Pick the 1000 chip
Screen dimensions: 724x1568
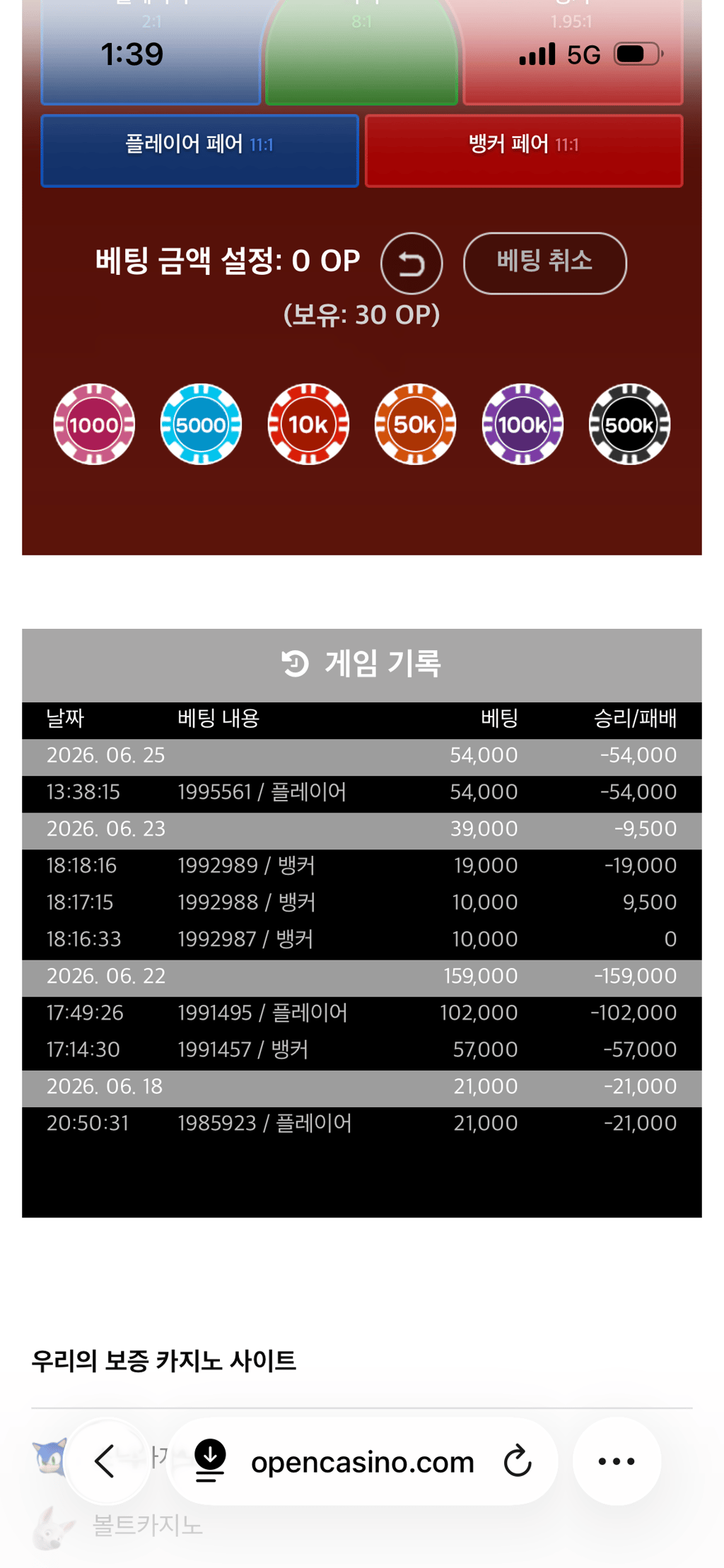tap(94, 424)
